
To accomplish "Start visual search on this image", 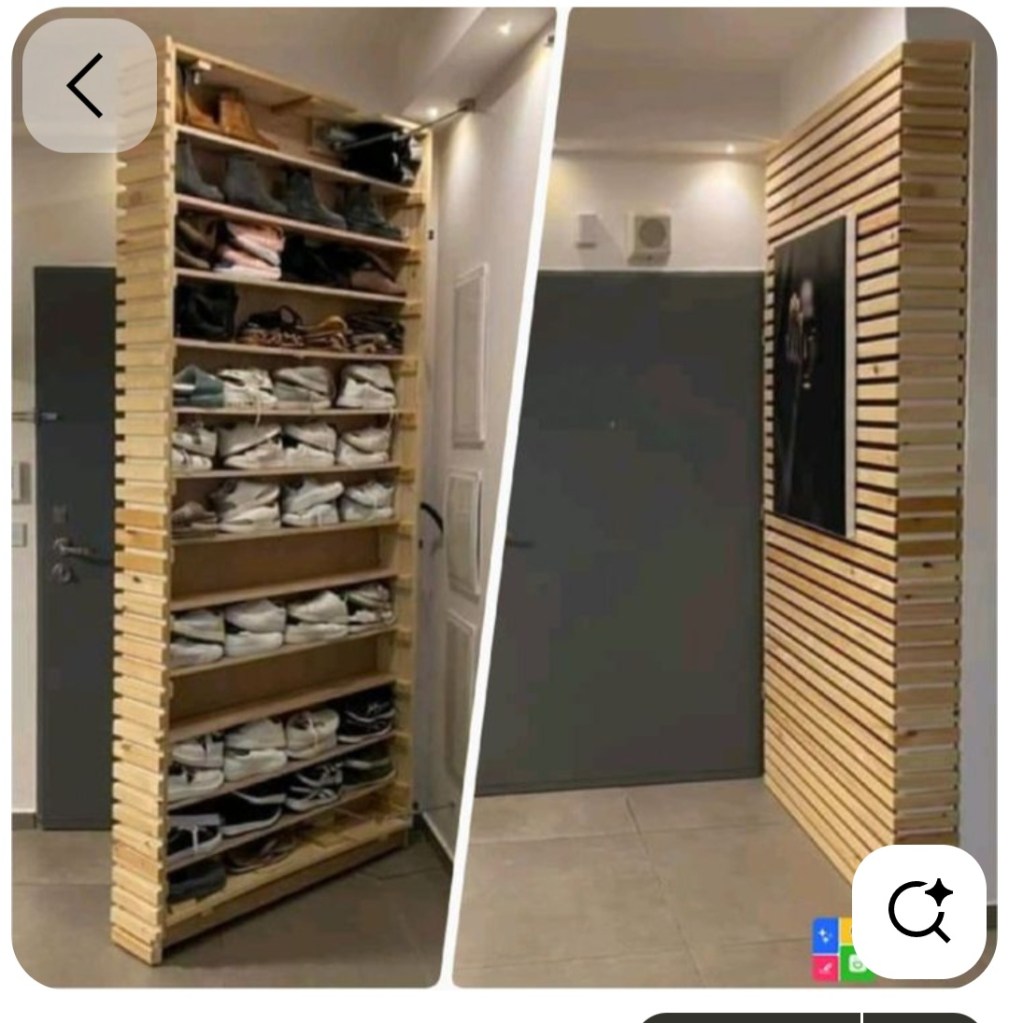I will point(918,910).
